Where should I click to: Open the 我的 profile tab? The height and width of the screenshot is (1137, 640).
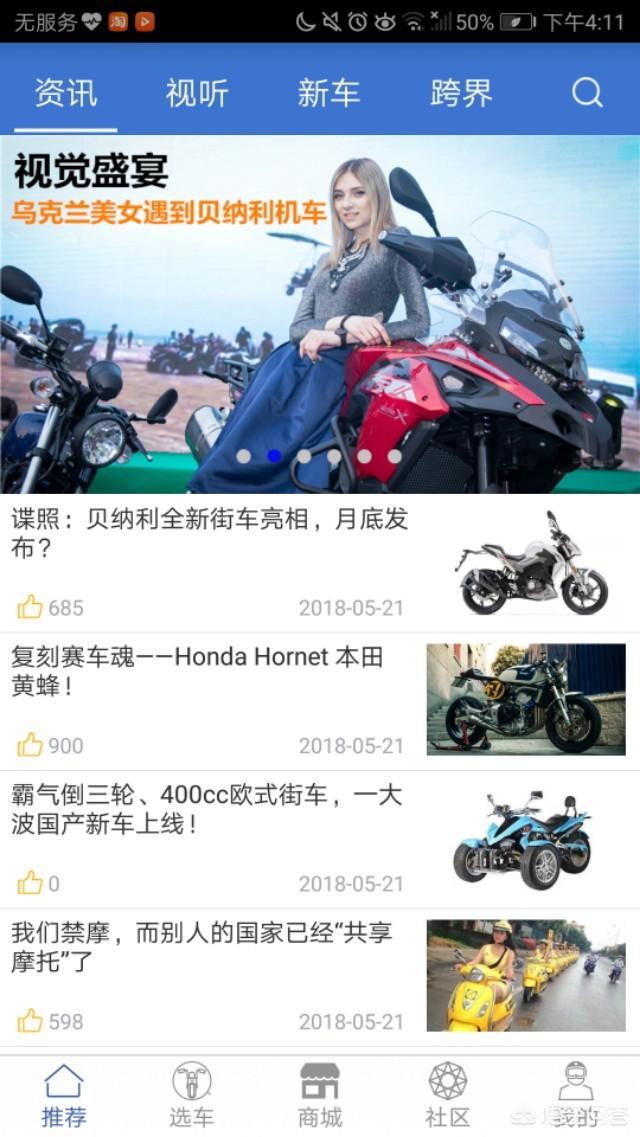coord(576,1095)
